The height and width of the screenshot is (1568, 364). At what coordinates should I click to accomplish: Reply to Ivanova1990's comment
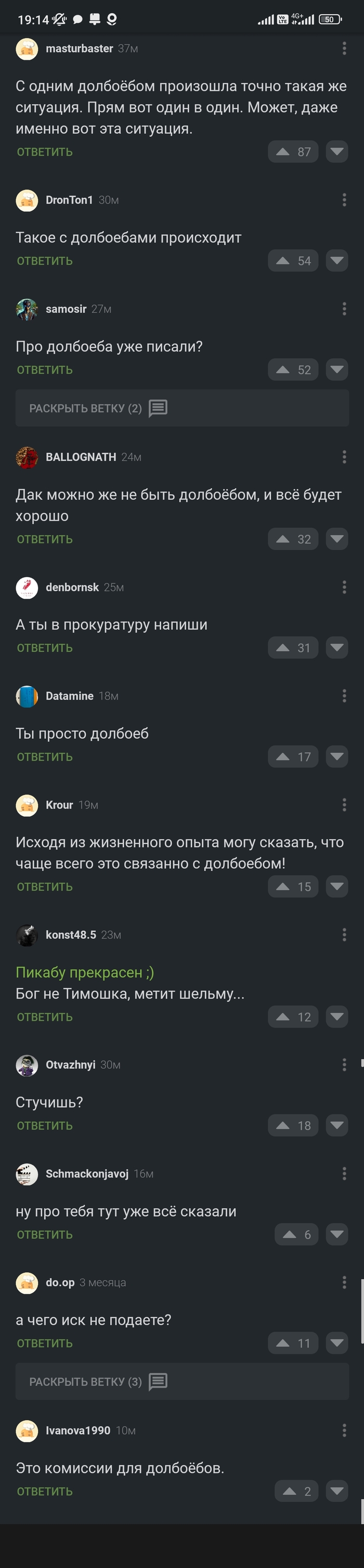click(44, 1491)
